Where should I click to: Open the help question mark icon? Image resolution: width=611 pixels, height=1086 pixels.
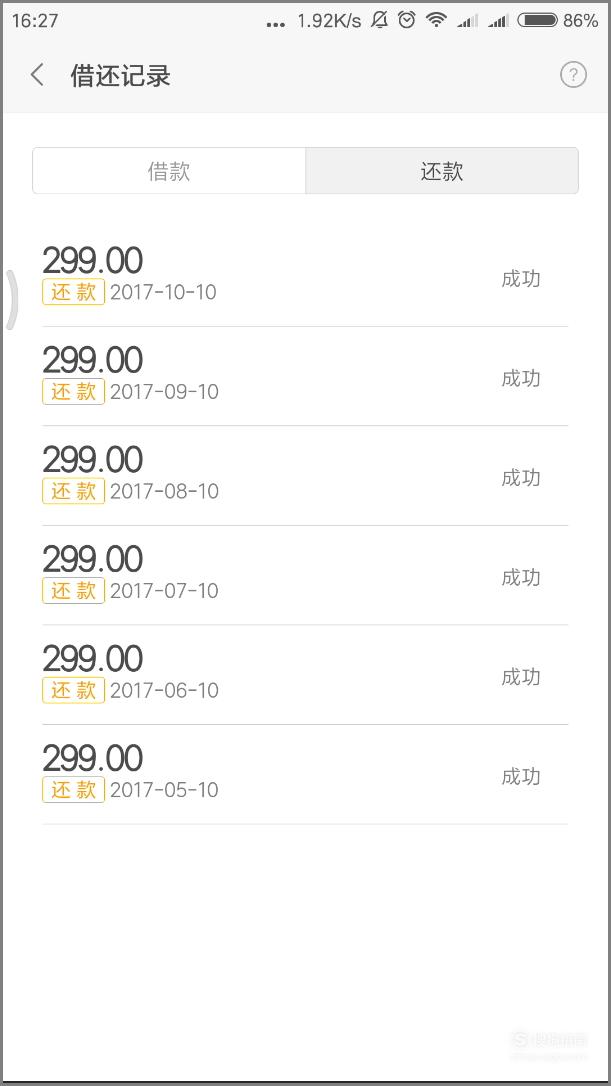(573, 75)
